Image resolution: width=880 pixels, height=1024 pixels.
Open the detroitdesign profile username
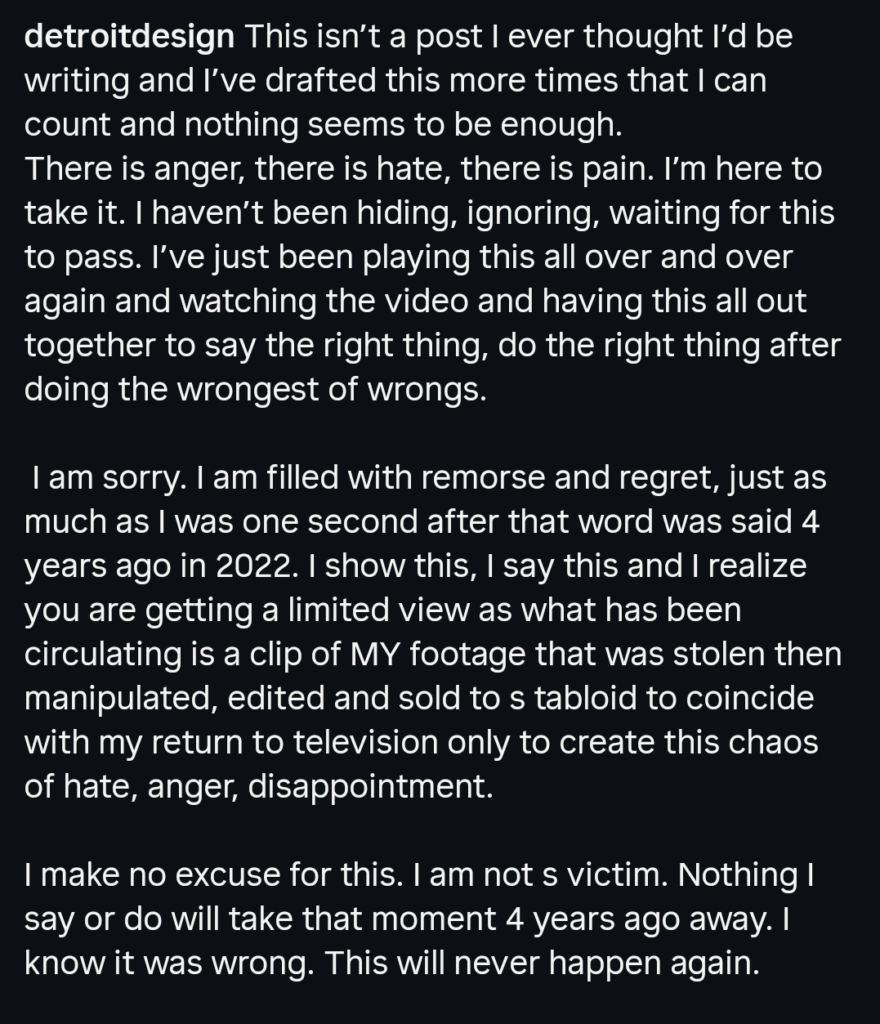(x=129, y=37)
